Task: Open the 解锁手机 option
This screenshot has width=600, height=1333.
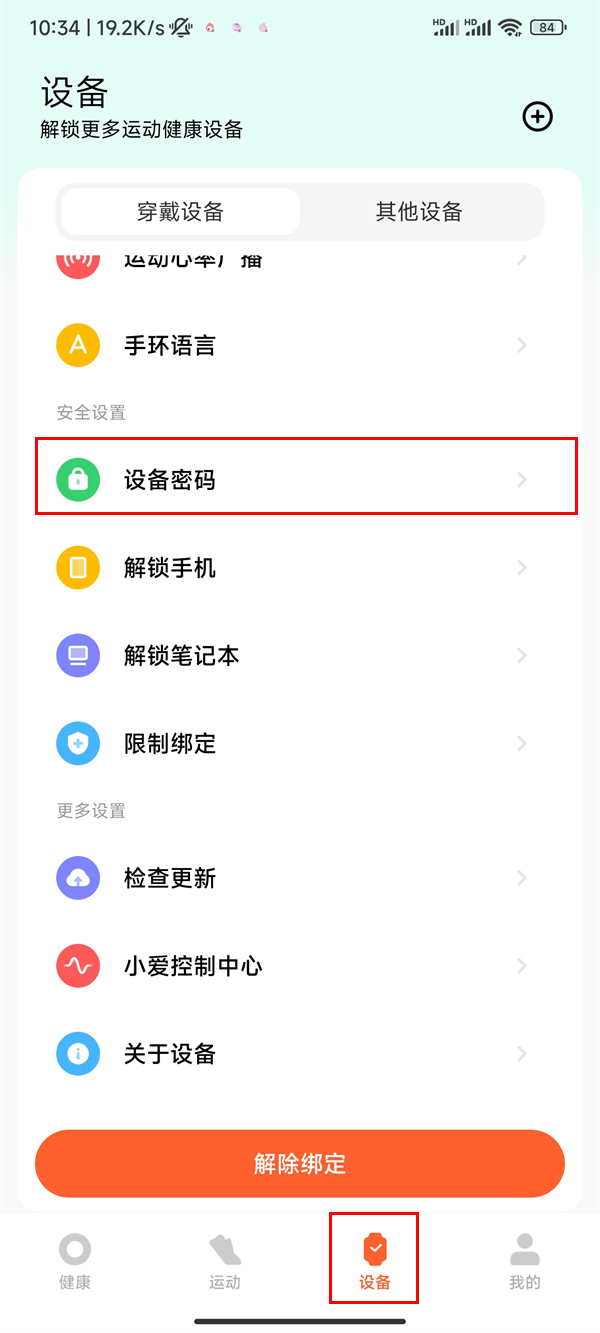Action: click(x=300, y=568)
